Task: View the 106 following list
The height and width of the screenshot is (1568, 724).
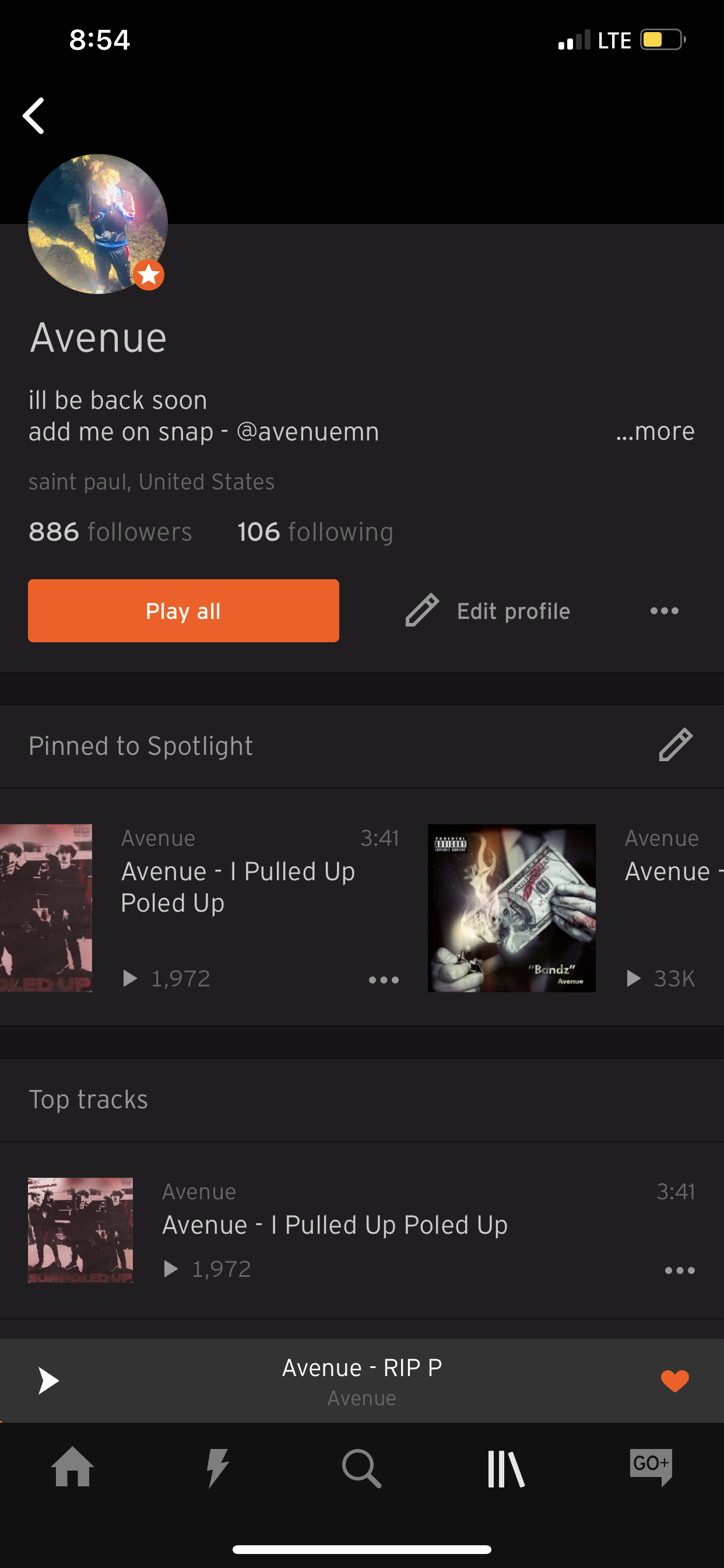Action: tap(315, 532)
